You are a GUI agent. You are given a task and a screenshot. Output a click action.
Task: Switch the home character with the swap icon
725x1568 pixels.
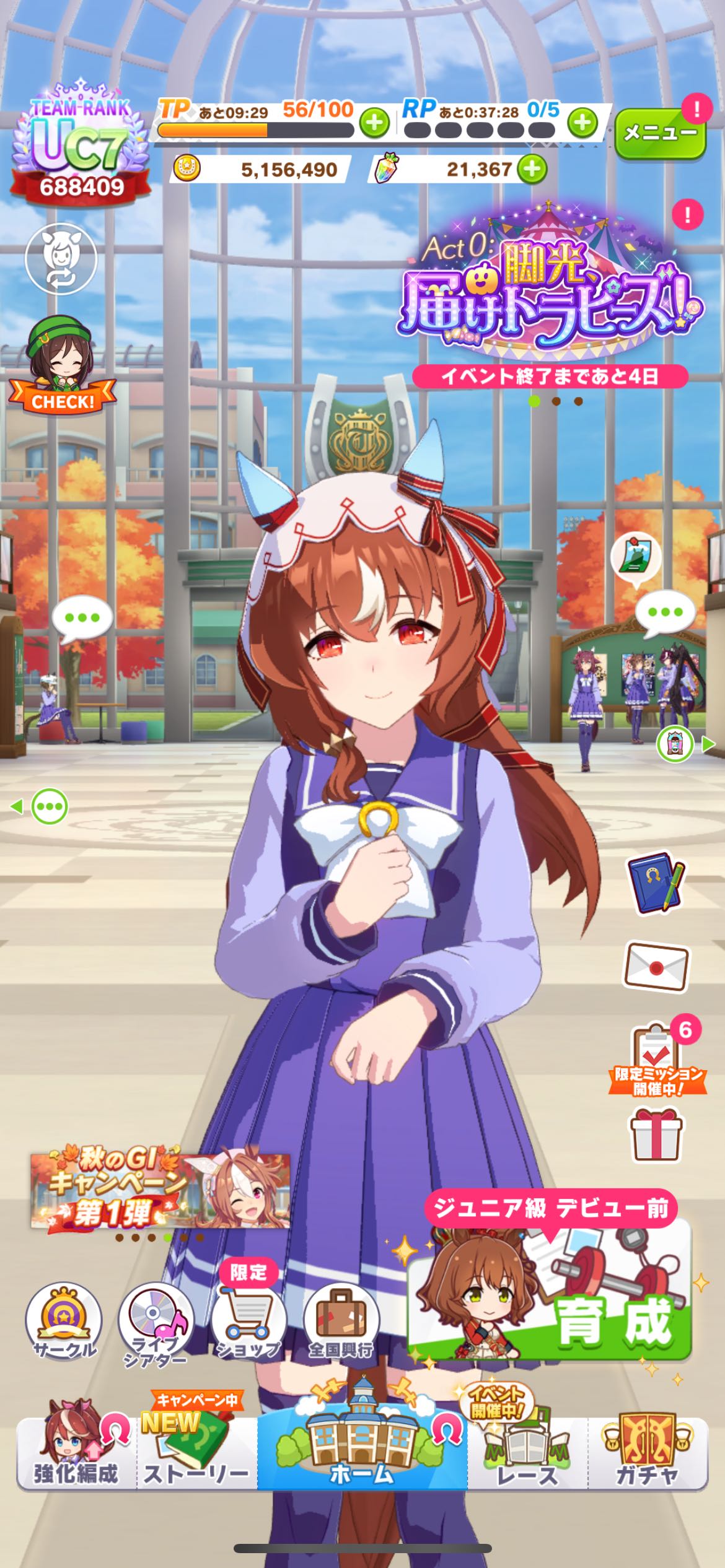point(61,259)
